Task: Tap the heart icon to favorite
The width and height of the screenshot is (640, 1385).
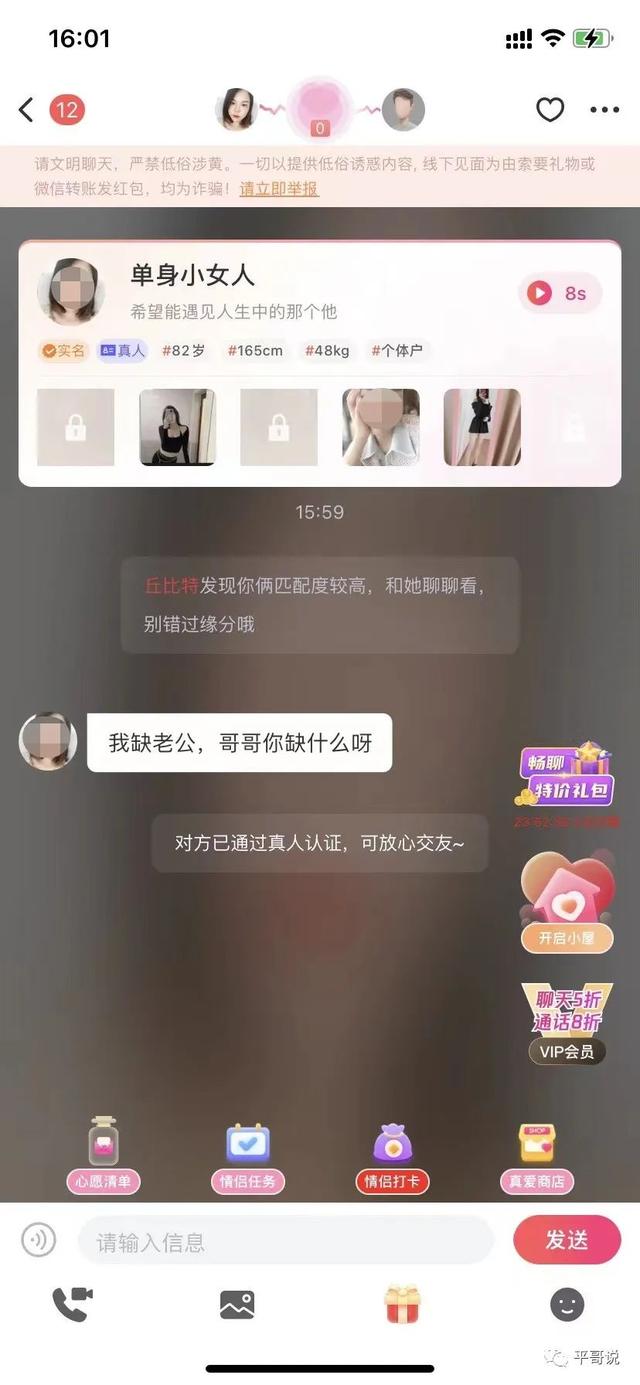Action: pyautogui.click(x=550, y=110)
